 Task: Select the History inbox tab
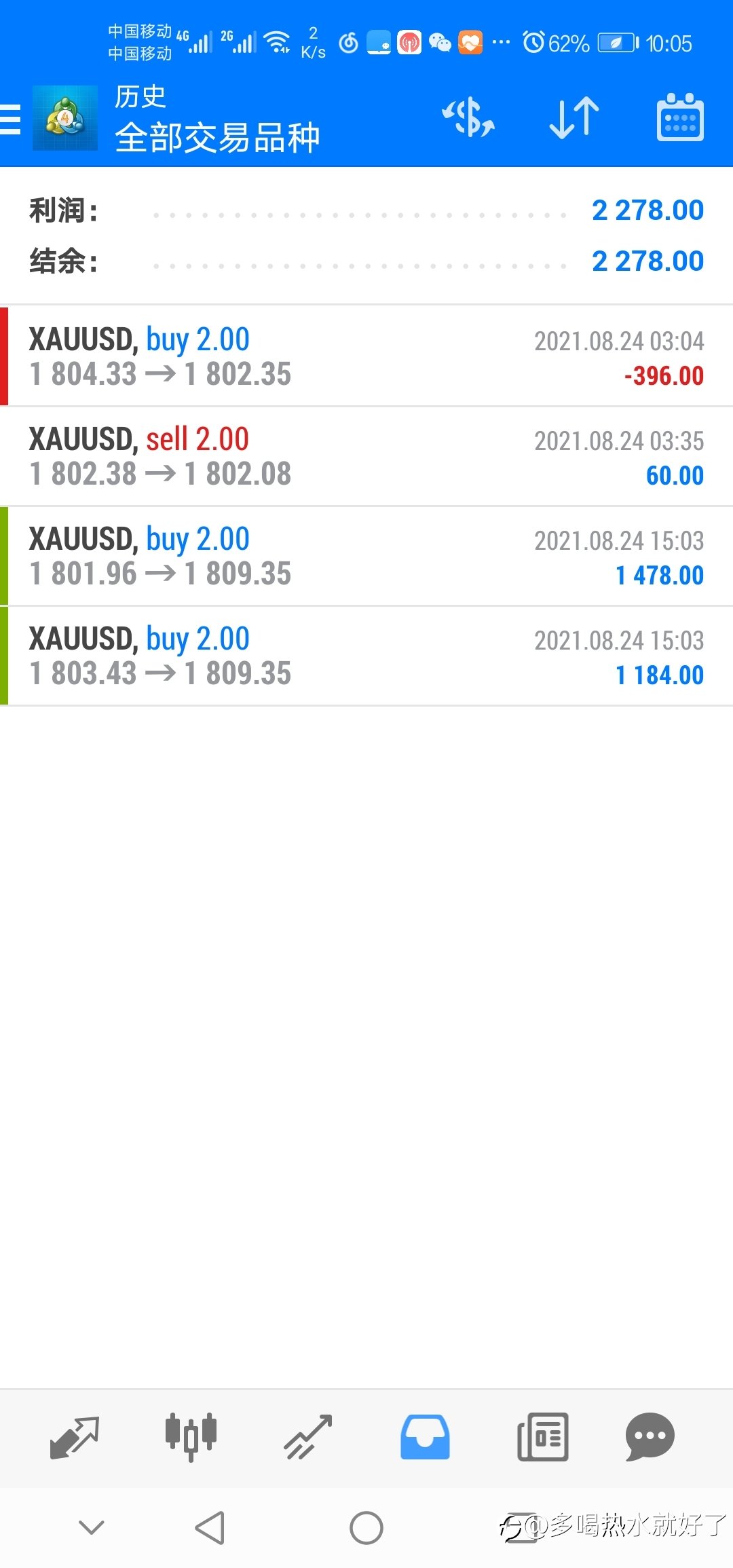click(425, 1437)
